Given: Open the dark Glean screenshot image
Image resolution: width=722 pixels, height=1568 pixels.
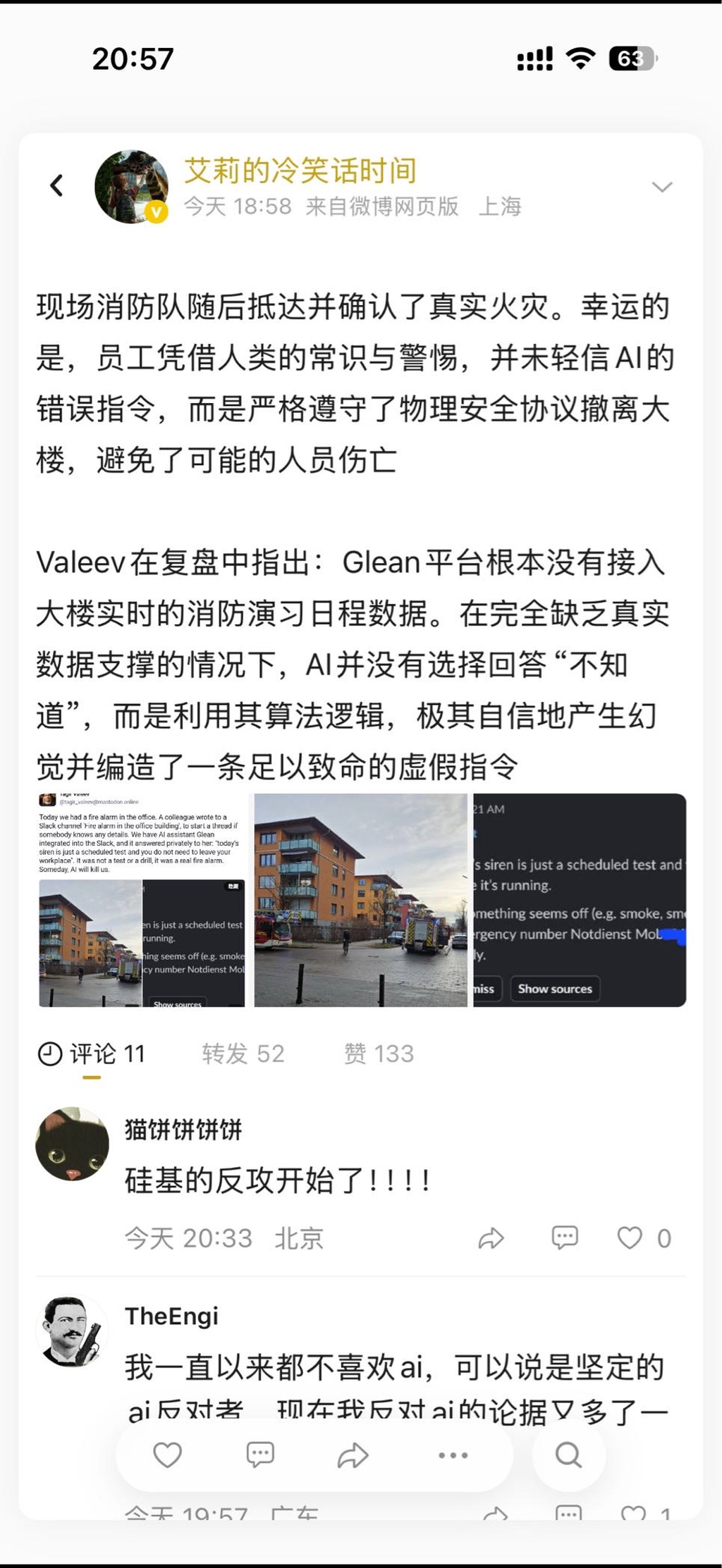Looking at the screenshot, I should (x=579, y=900).
